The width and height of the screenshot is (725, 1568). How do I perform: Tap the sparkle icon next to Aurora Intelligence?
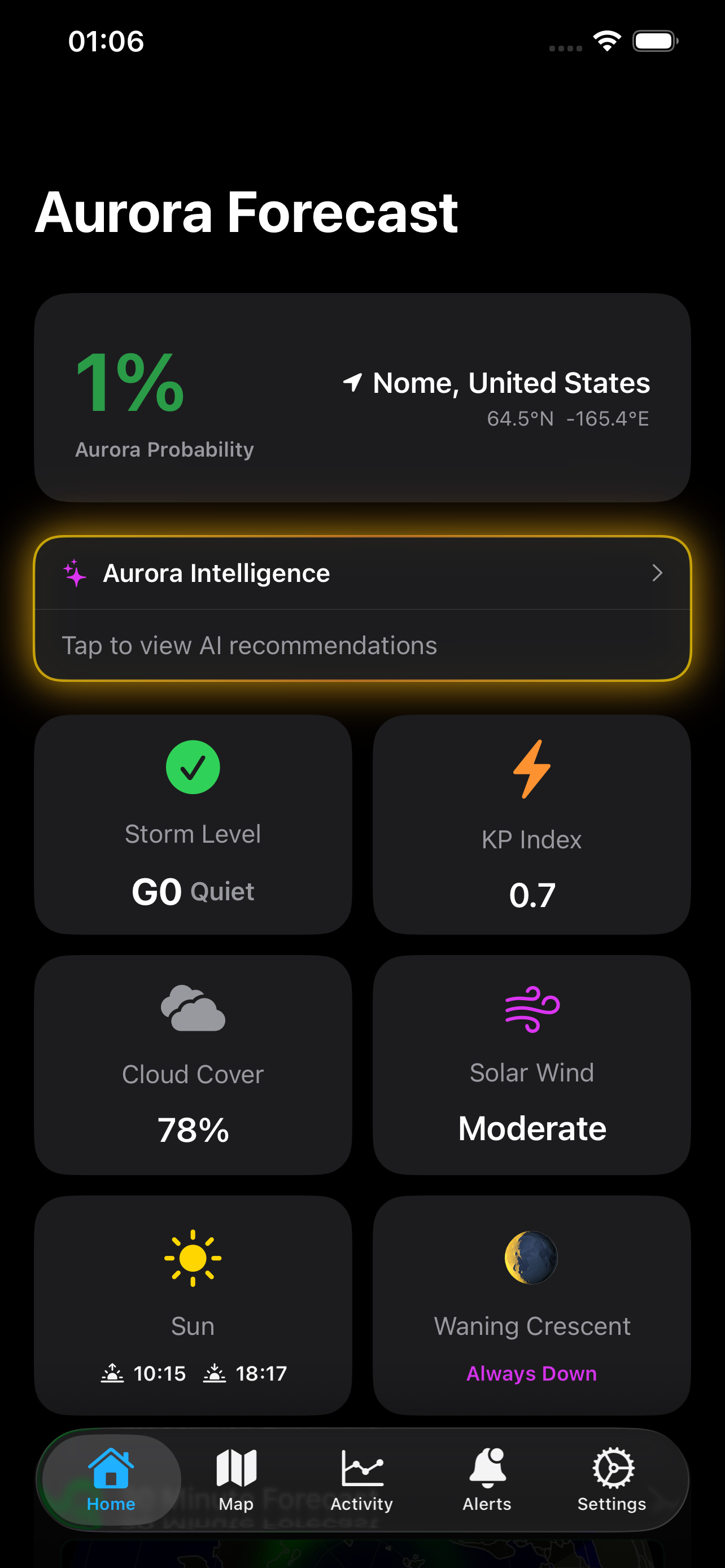point(75,573)
